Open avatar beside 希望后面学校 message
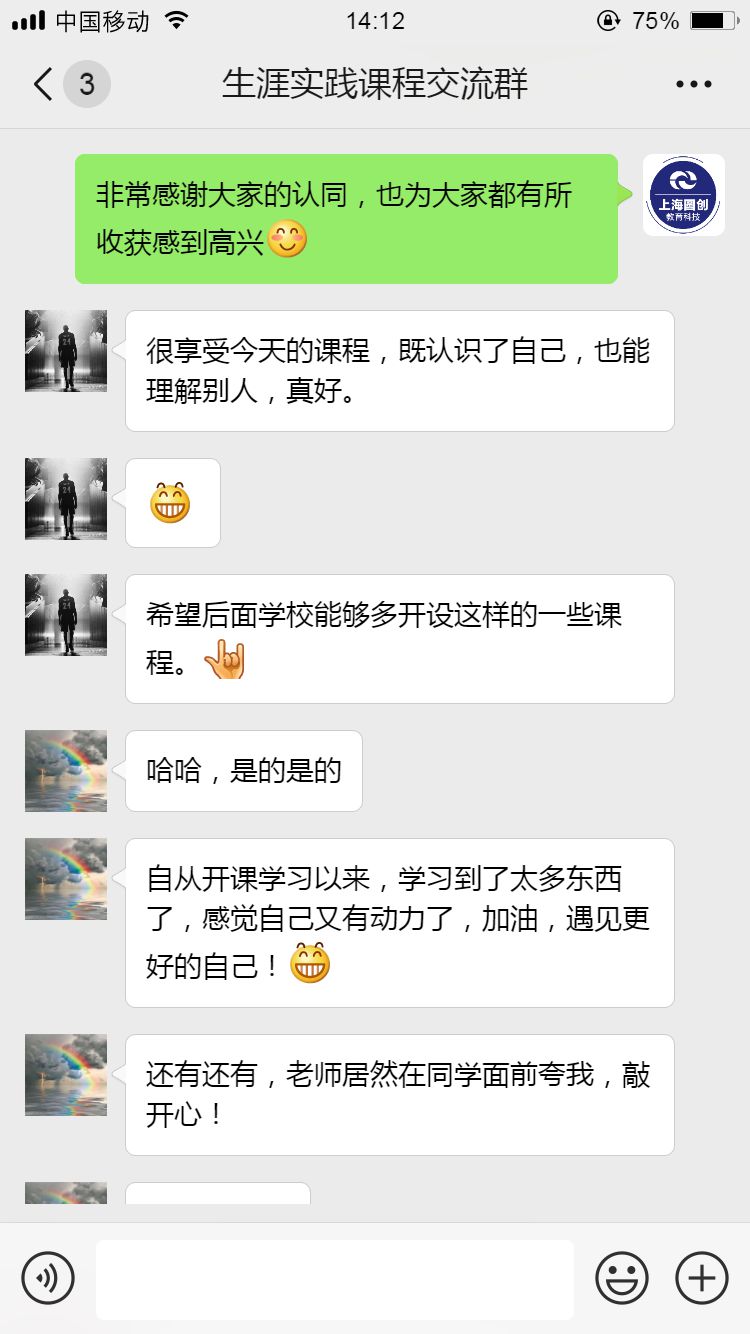Viewport: 750px width, 1334px height. pyautogui.click(x=66, y=615)
